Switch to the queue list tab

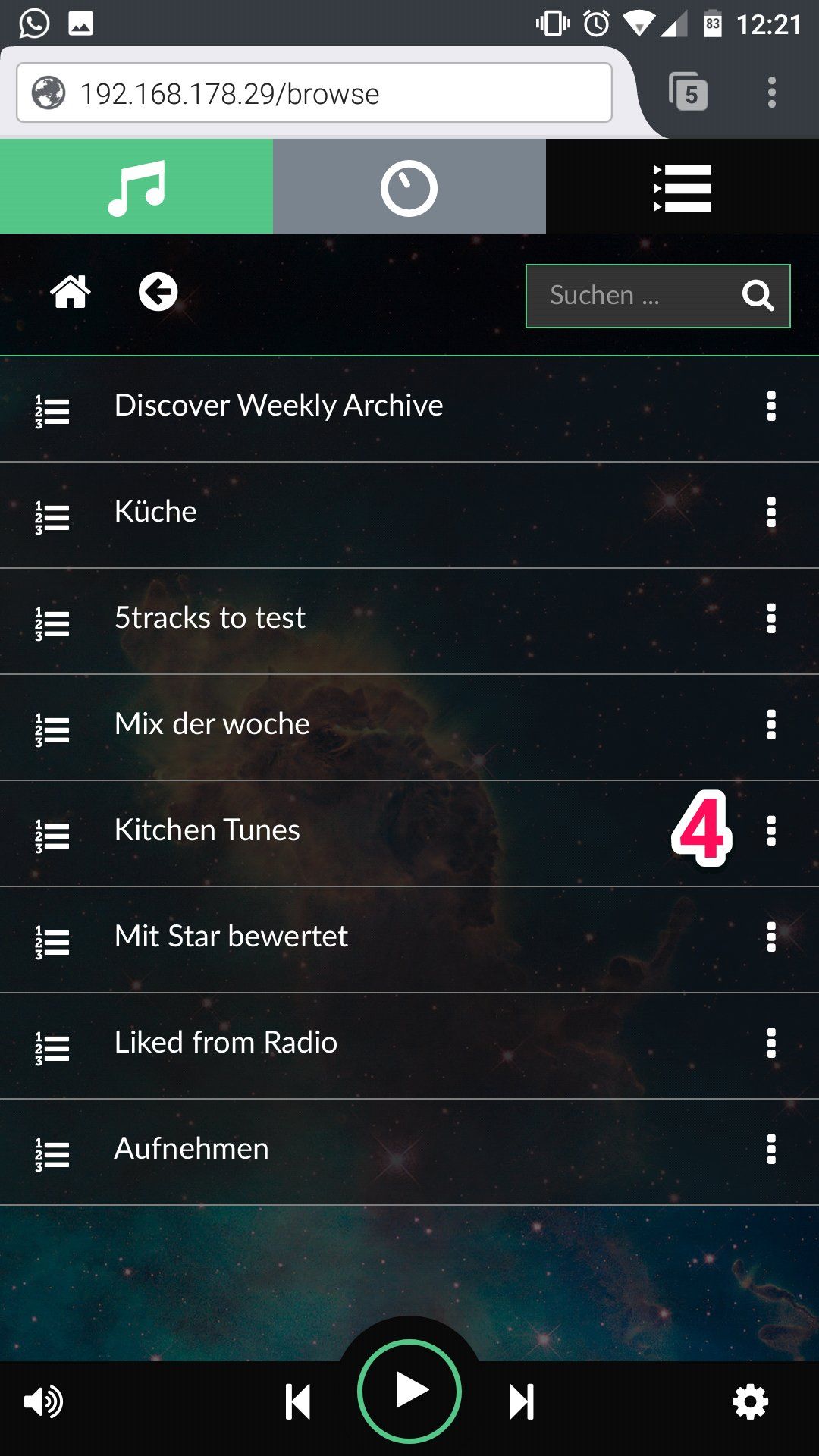pyautogui.click(x=682, y=187)
